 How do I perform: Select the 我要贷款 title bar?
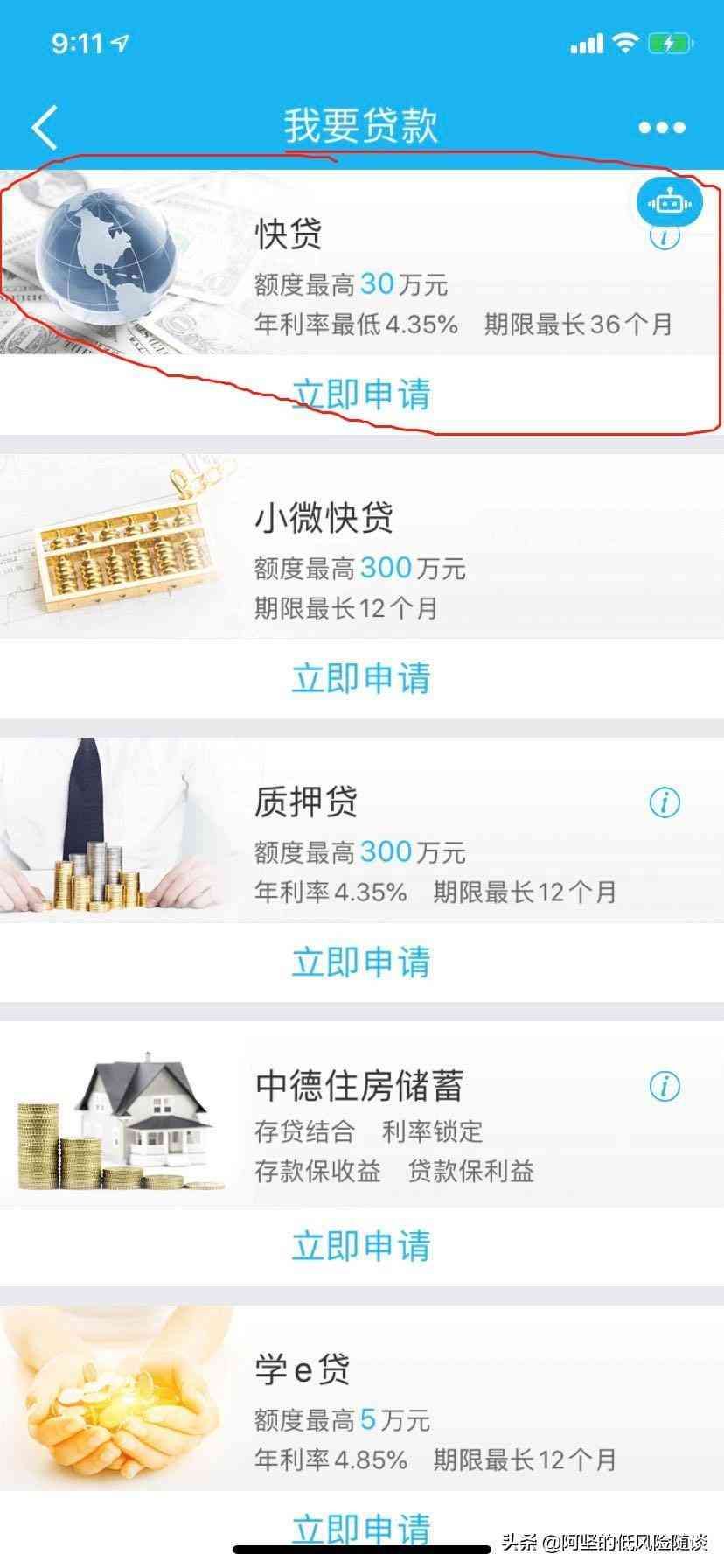click(x=362, y=125)
